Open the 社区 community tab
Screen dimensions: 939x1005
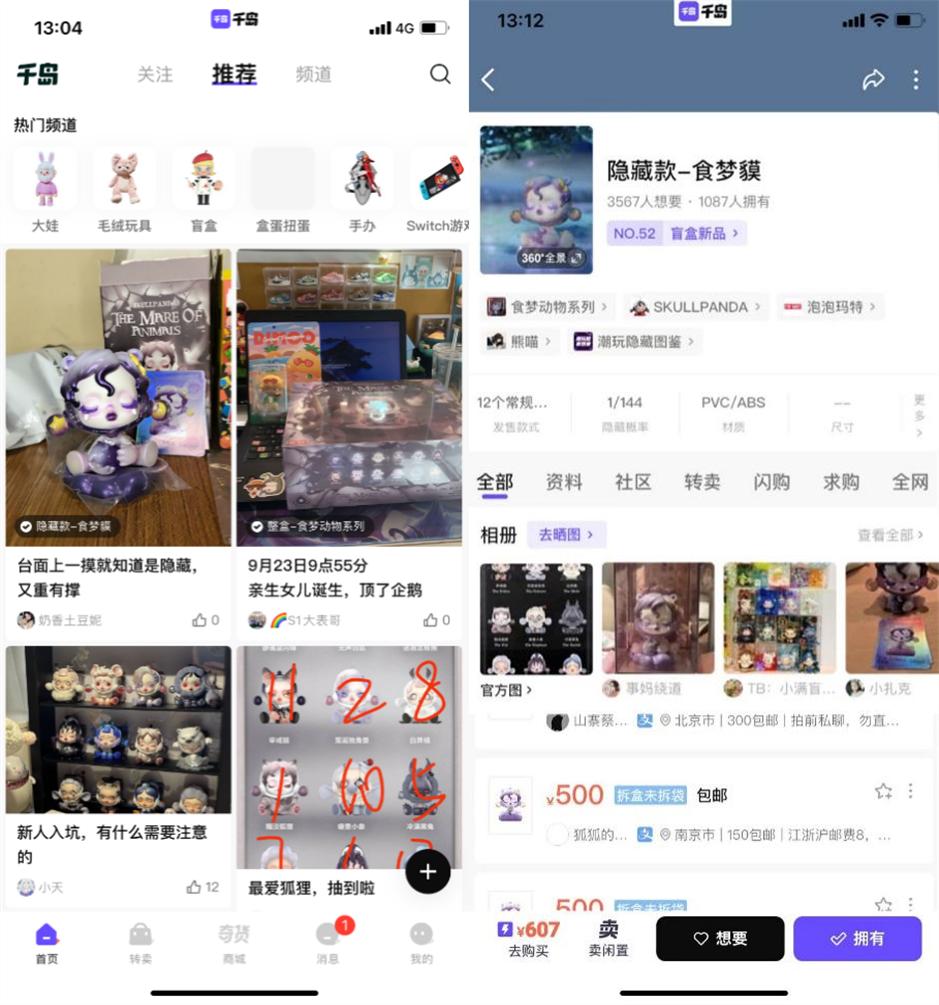click(x=633, y=481)
